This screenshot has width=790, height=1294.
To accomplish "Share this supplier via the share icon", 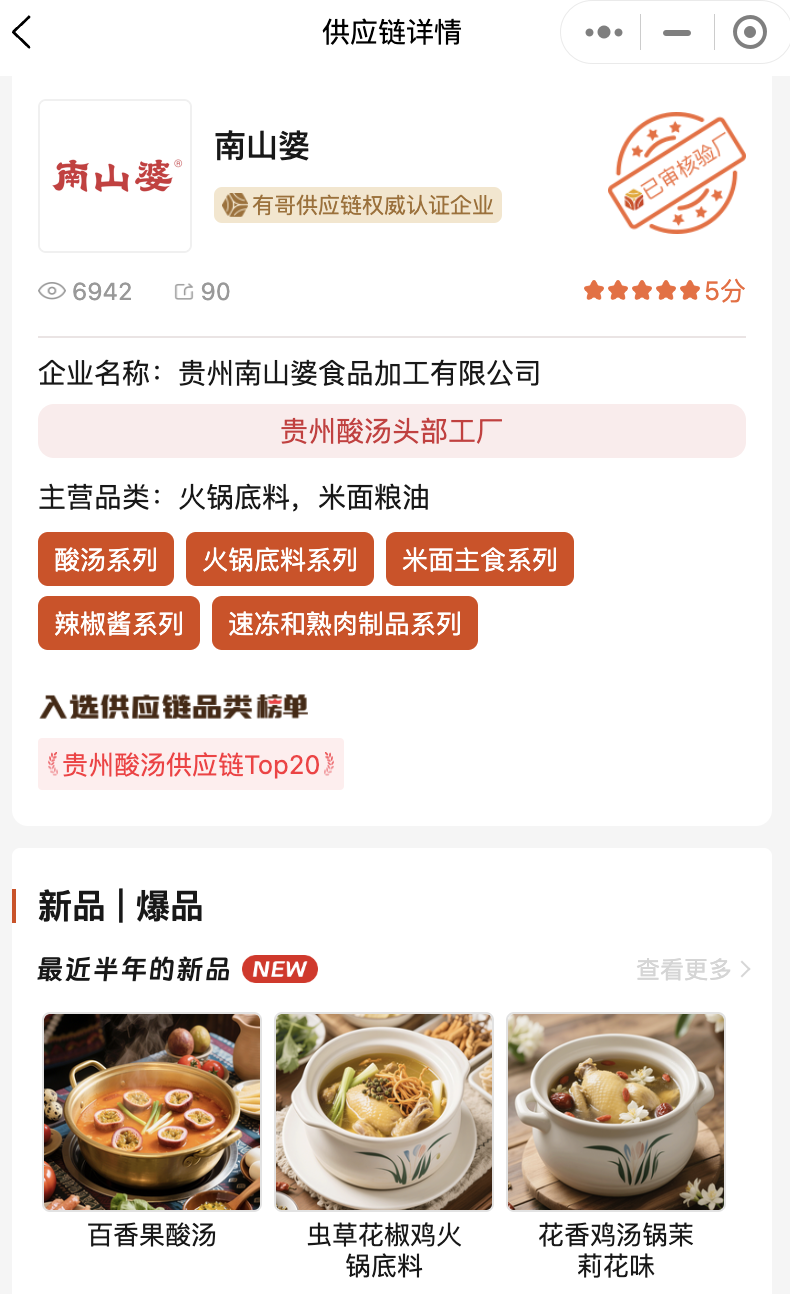I will coord(184,292).
